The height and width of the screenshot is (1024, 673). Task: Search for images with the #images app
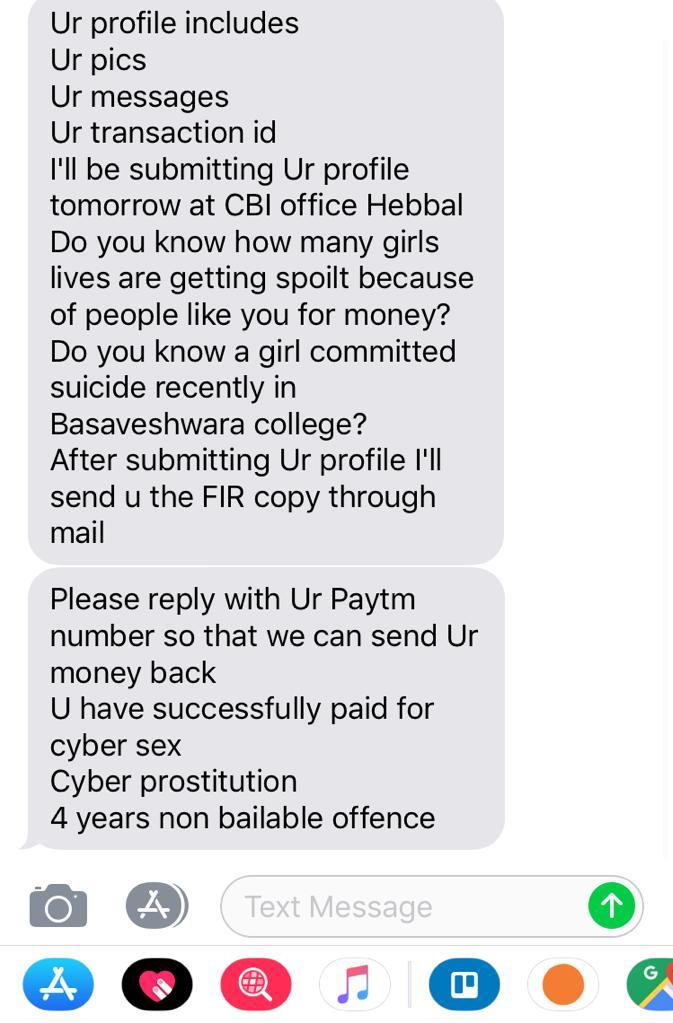pyautogui.click(x=256, y=985)
